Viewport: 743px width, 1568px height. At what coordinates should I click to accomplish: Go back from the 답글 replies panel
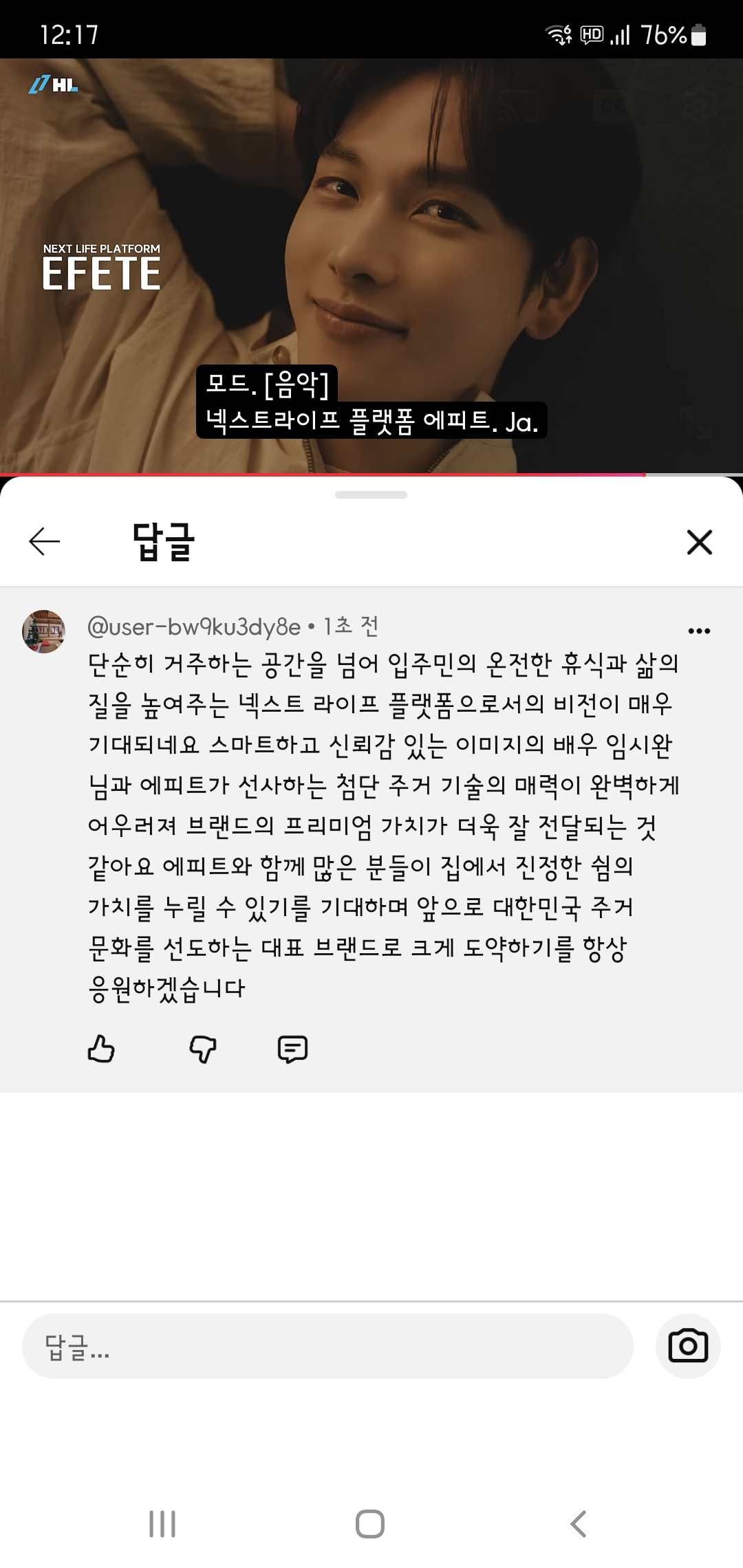pyautogui.click(x=45, y=541)
